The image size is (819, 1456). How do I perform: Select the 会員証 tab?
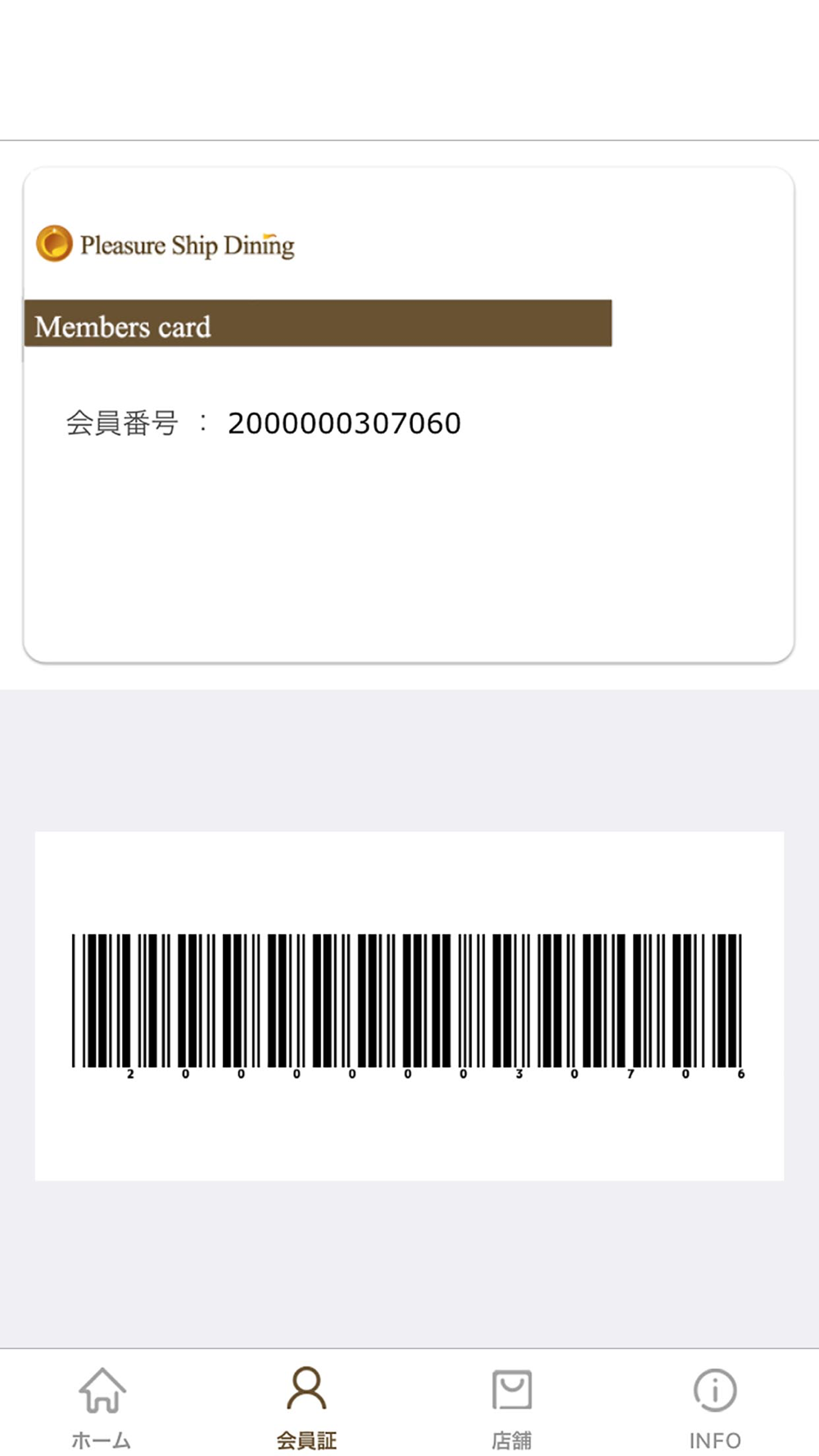pos(306,1406)
